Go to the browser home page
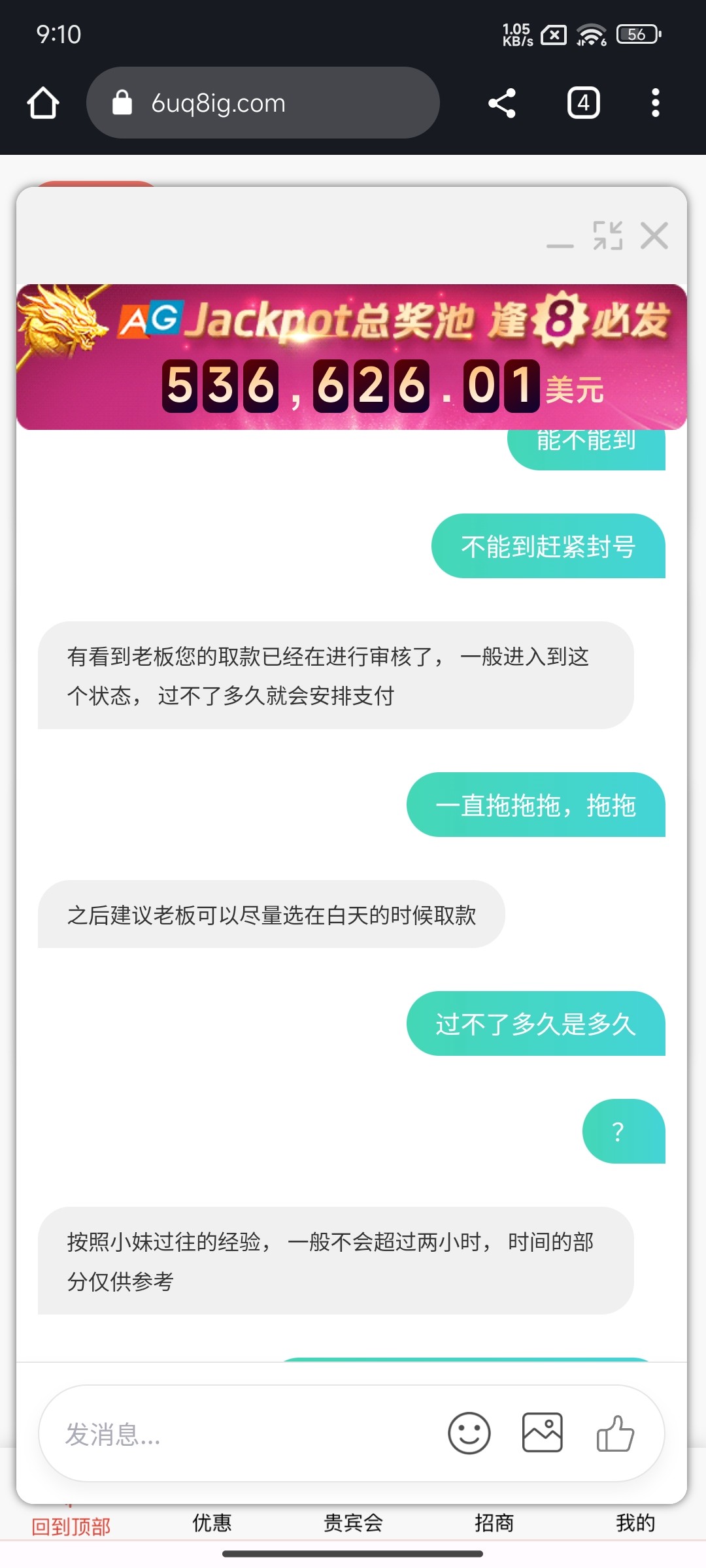 pos(43,103)
